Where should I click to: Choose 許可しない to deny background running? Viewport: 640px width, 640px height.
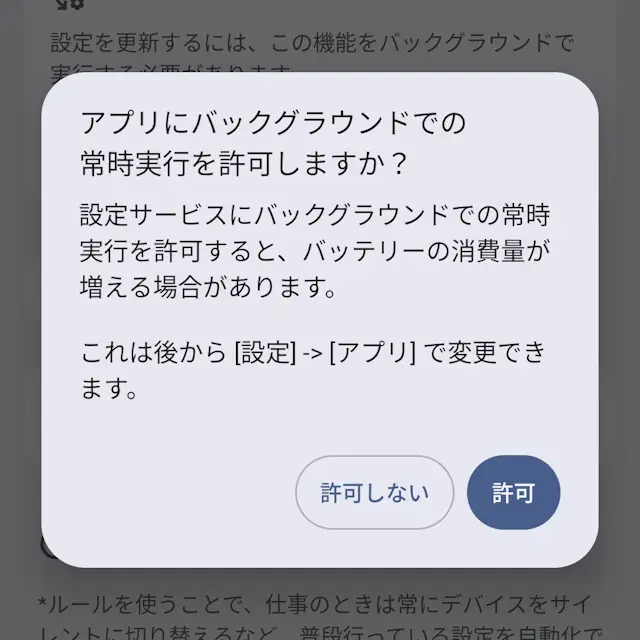[374, 492]
